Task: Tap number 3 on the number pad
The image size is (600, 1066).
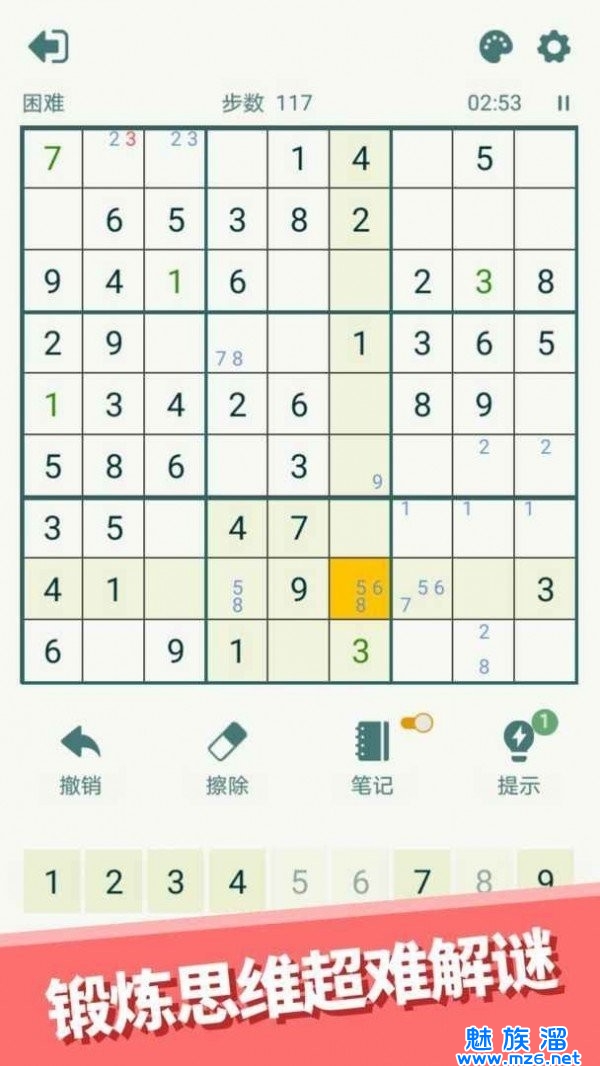Action: 175,882
